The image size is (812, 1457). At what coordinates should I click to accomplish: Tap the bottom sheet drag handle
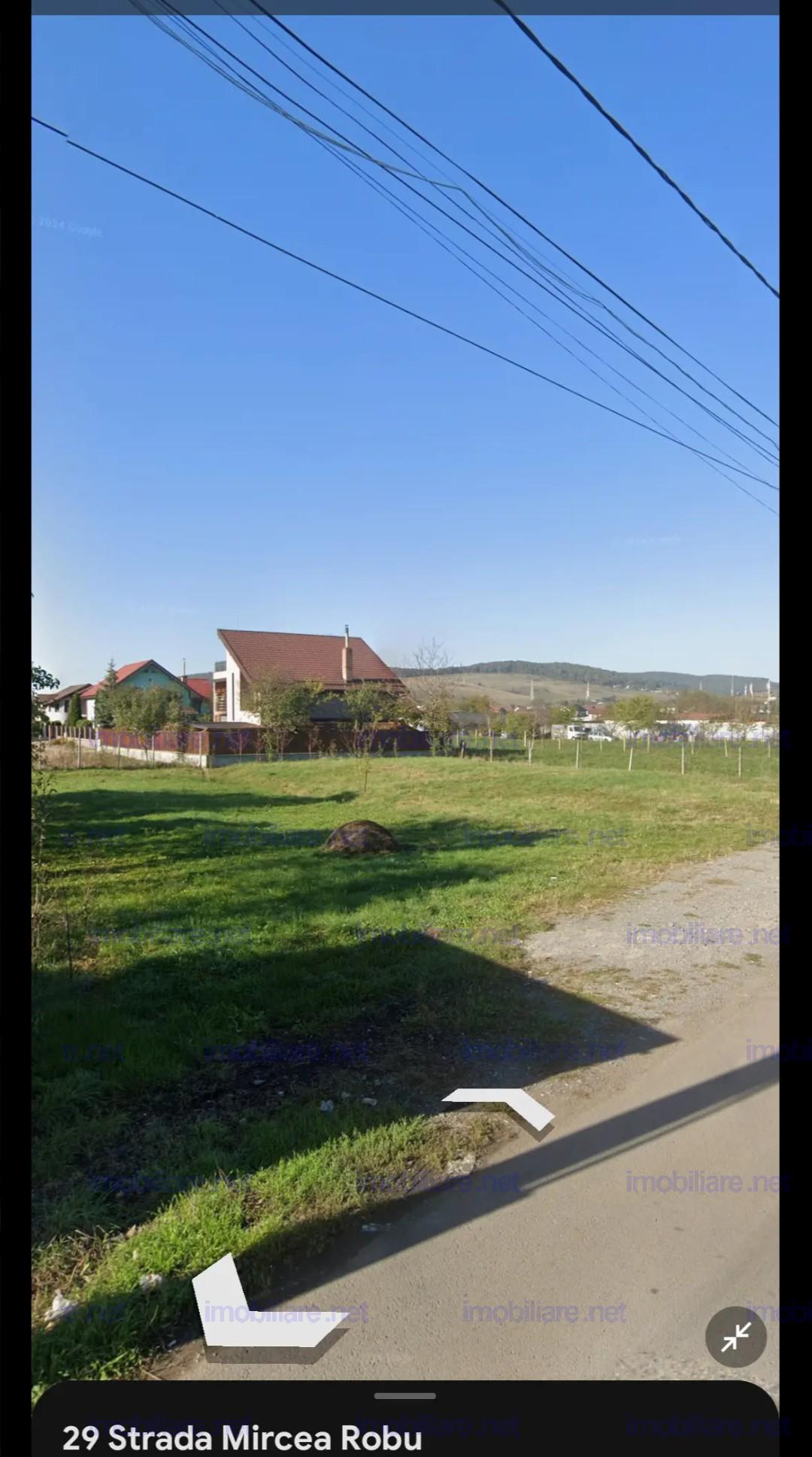click(404, 1396)
